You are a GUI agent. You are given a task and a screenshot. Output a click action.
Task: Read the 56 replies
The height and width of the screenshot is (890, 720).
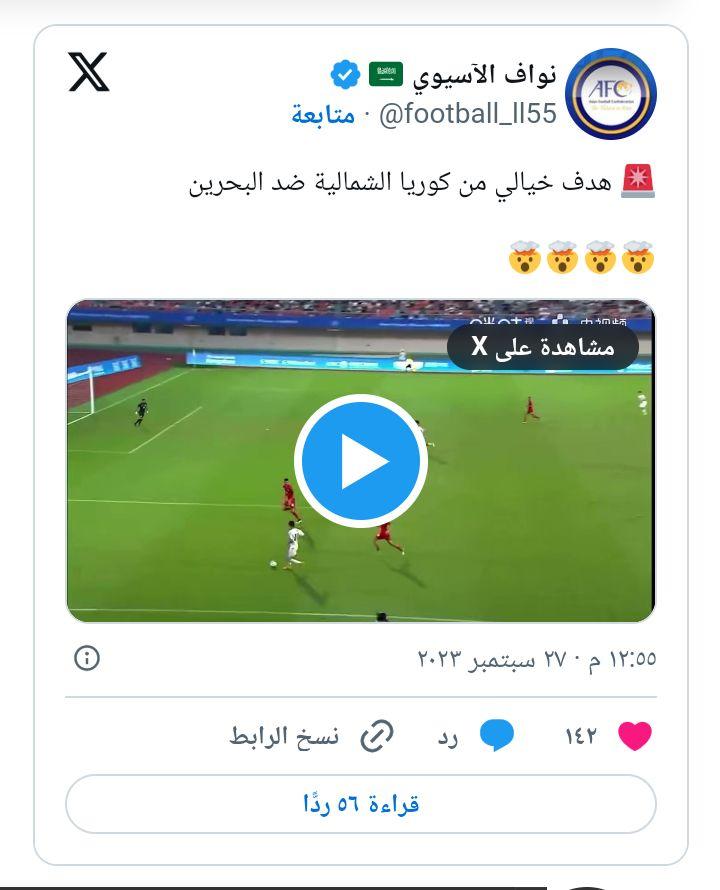coord(360,804)
